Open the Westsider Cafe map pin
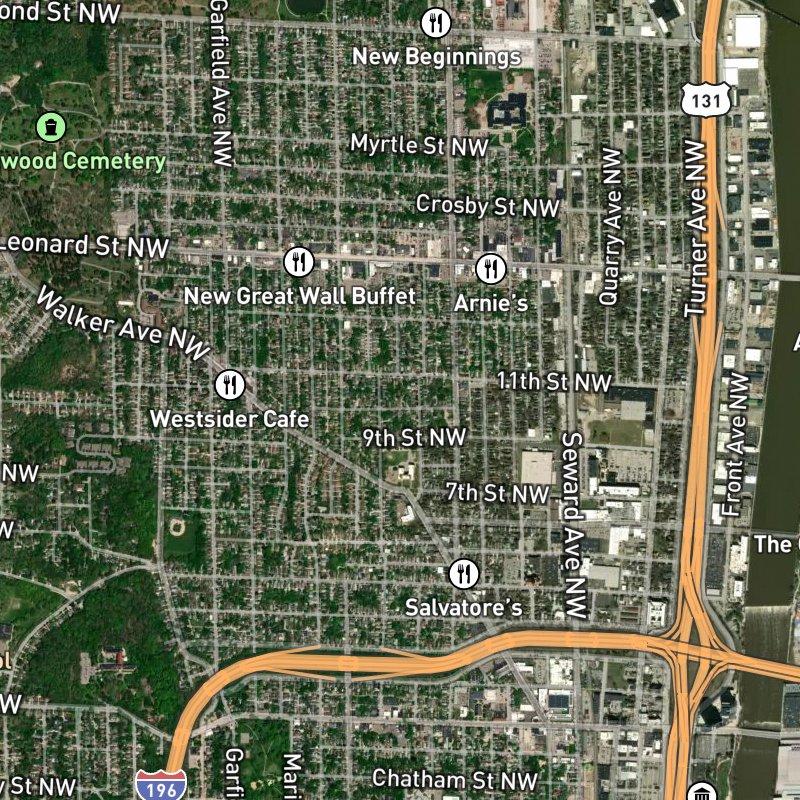This screenshot has height=800, width=800. pos(230,384)
